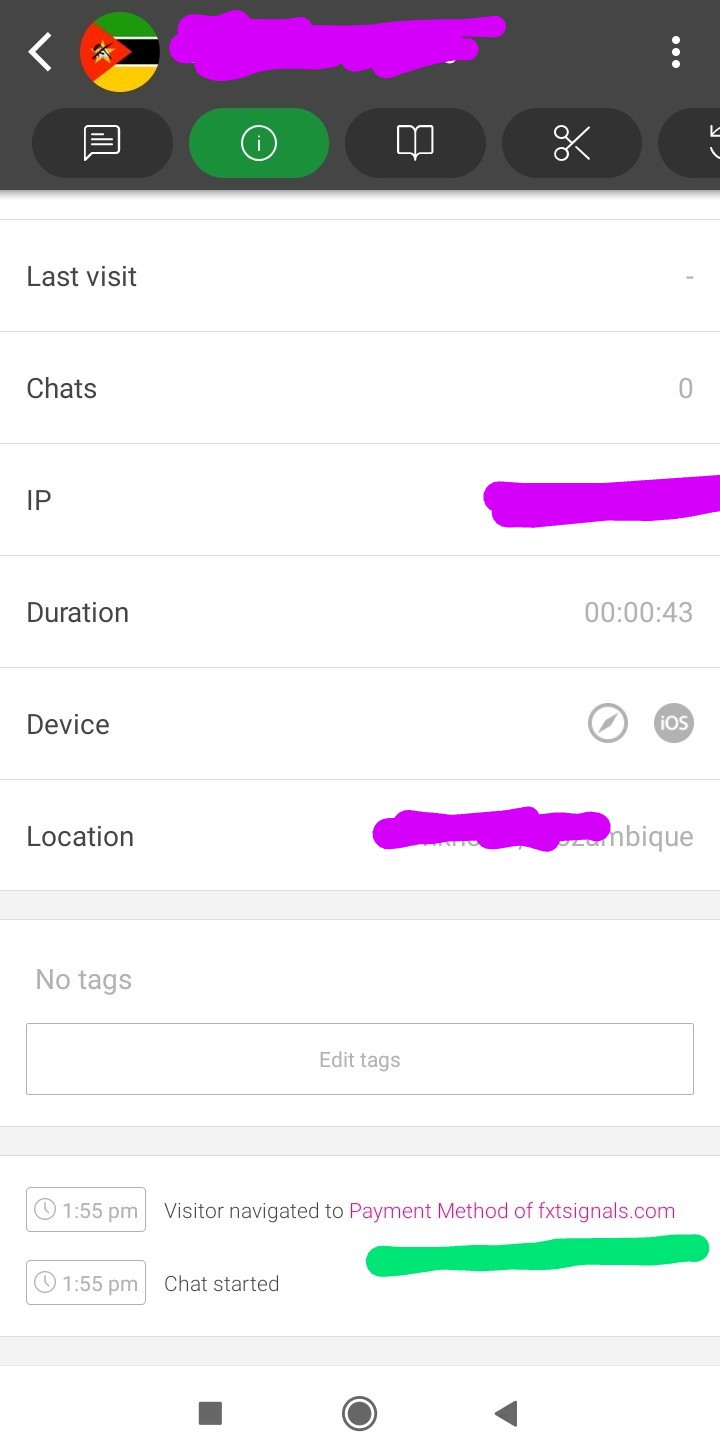
Task: Open the three-dot overflow menu
Action: coord(676,52)
